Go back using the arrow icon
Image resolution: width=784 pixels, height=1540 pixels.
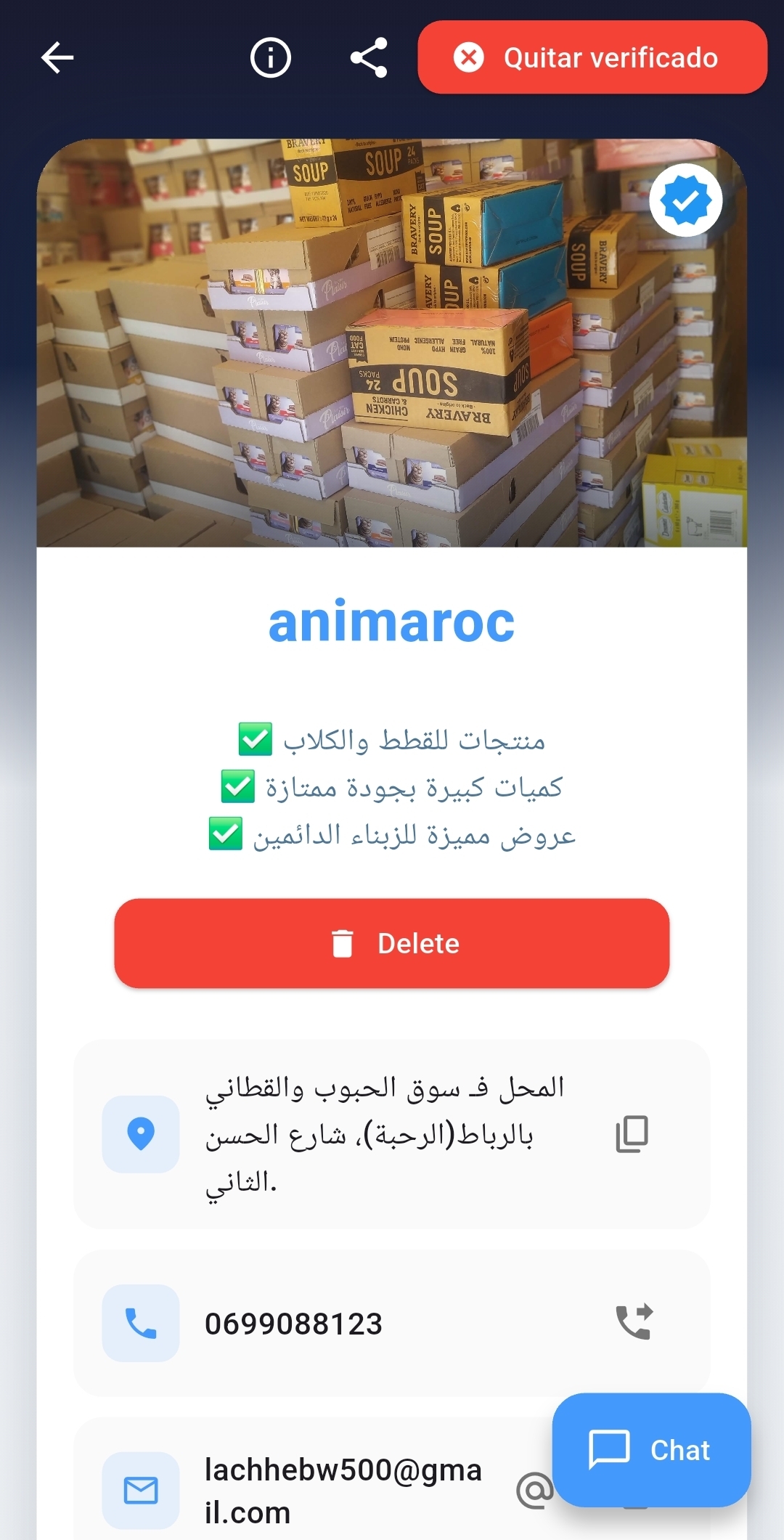[x=57, y=58]
